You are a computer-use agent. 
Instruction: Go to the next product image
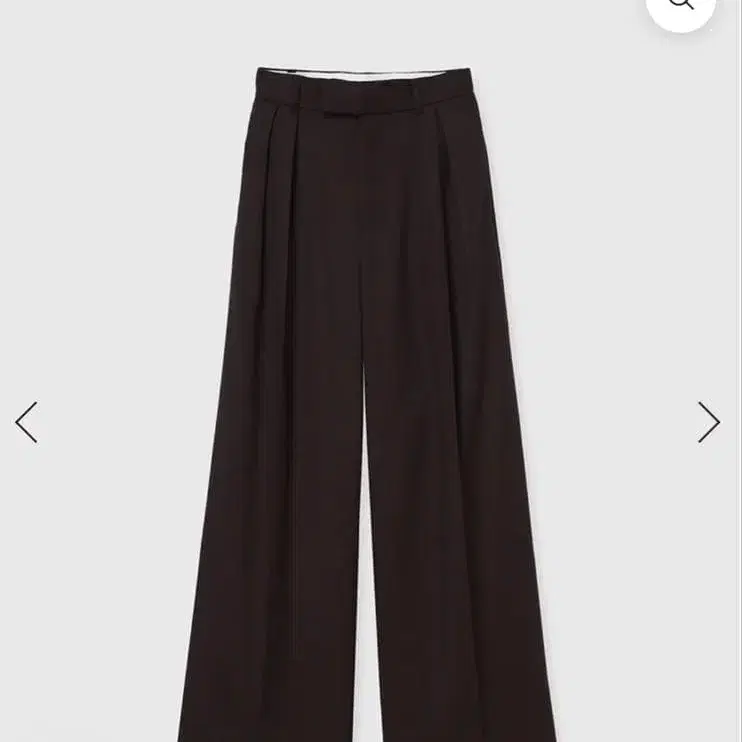708,422
